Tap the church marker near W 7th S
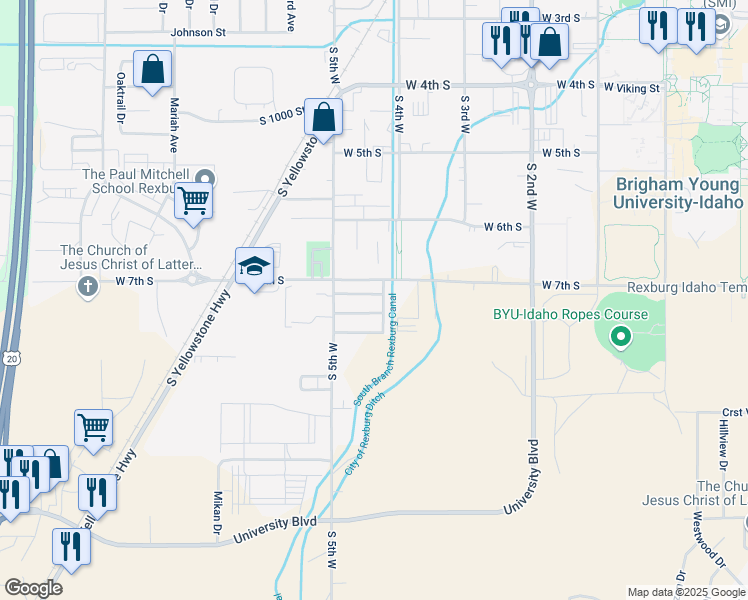748x600 pixels. point(88,287)
